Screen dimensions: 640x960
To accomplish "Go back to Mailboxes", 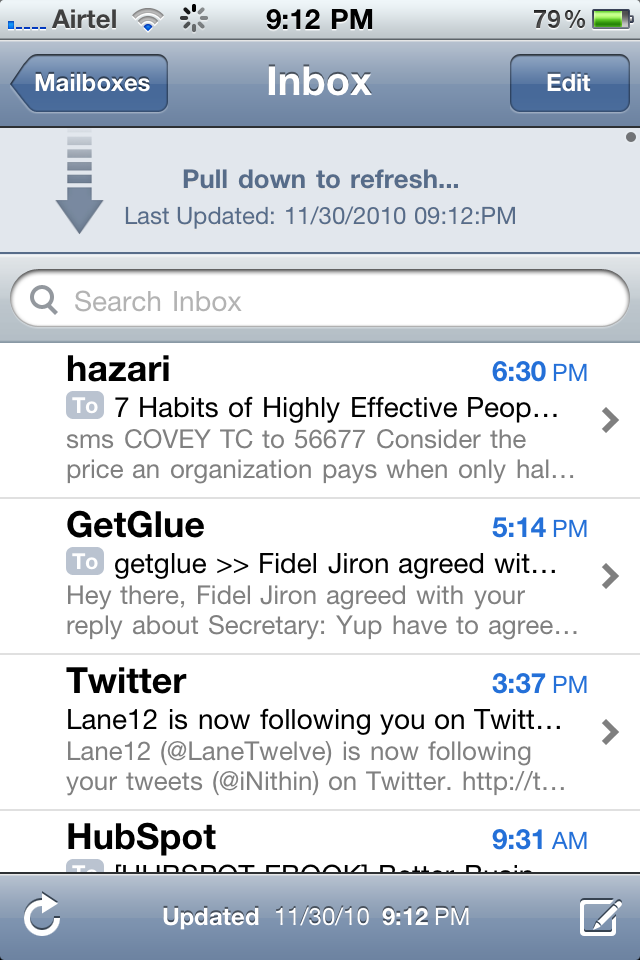I will [90, 83].
